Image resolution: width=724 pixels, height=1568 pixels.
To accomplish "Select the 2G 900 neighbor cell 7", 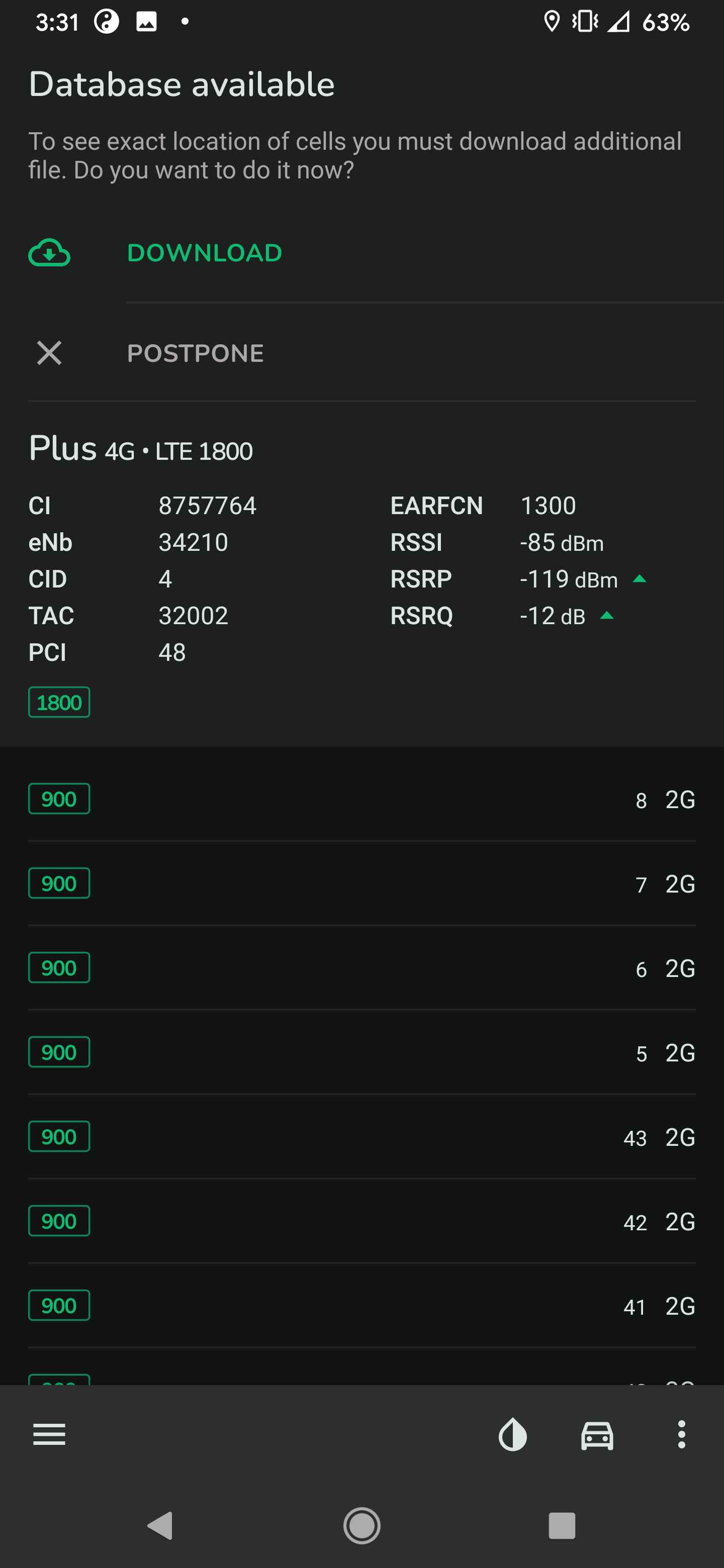I will (x=361, y=884).
